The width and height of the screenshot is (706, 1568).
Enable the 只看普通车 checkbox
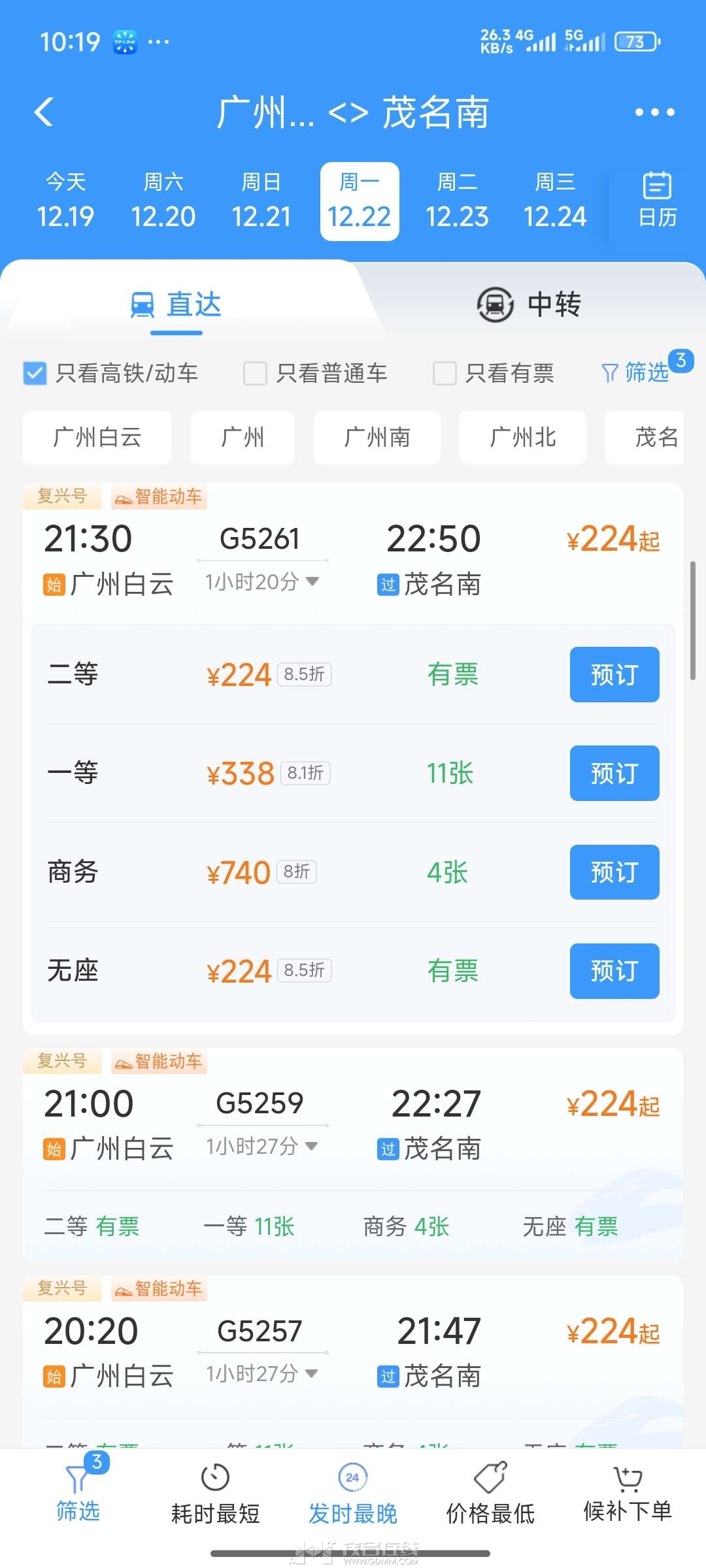[255, 374]
